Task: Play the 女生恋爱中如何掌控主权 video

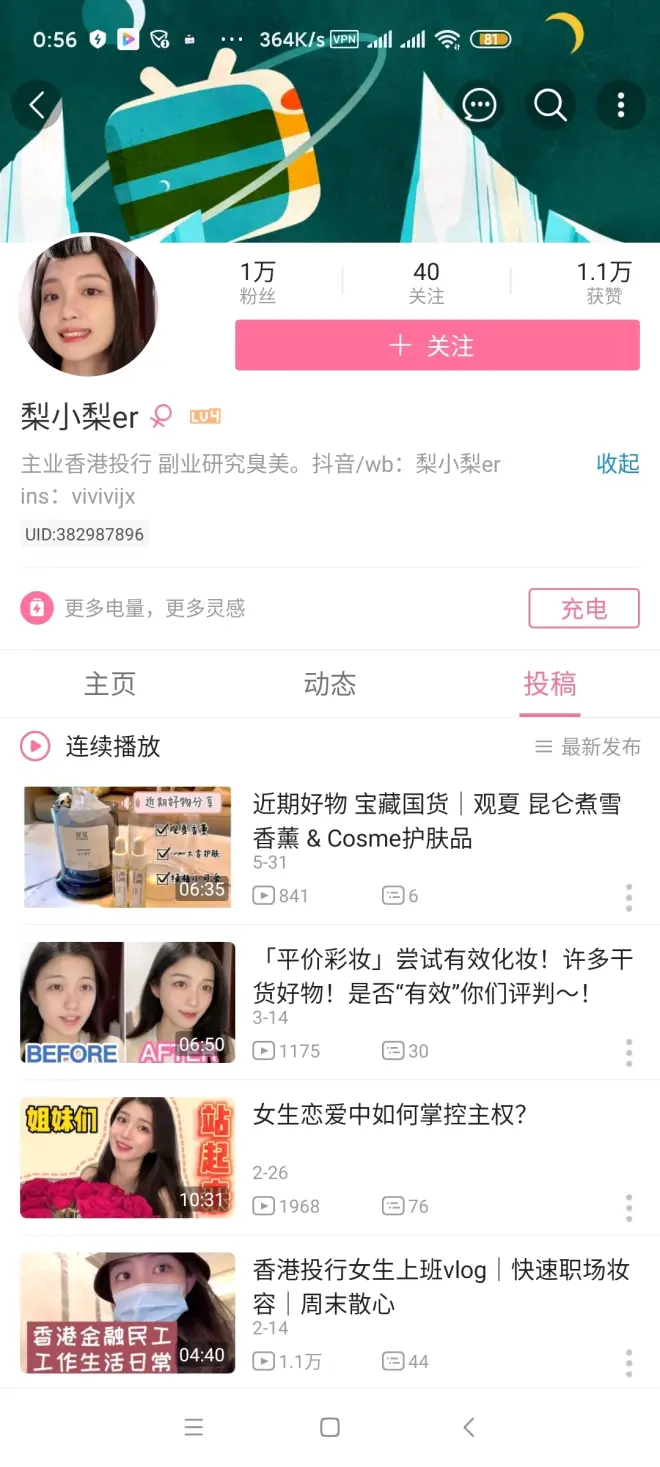Action: click(390, 1115)
